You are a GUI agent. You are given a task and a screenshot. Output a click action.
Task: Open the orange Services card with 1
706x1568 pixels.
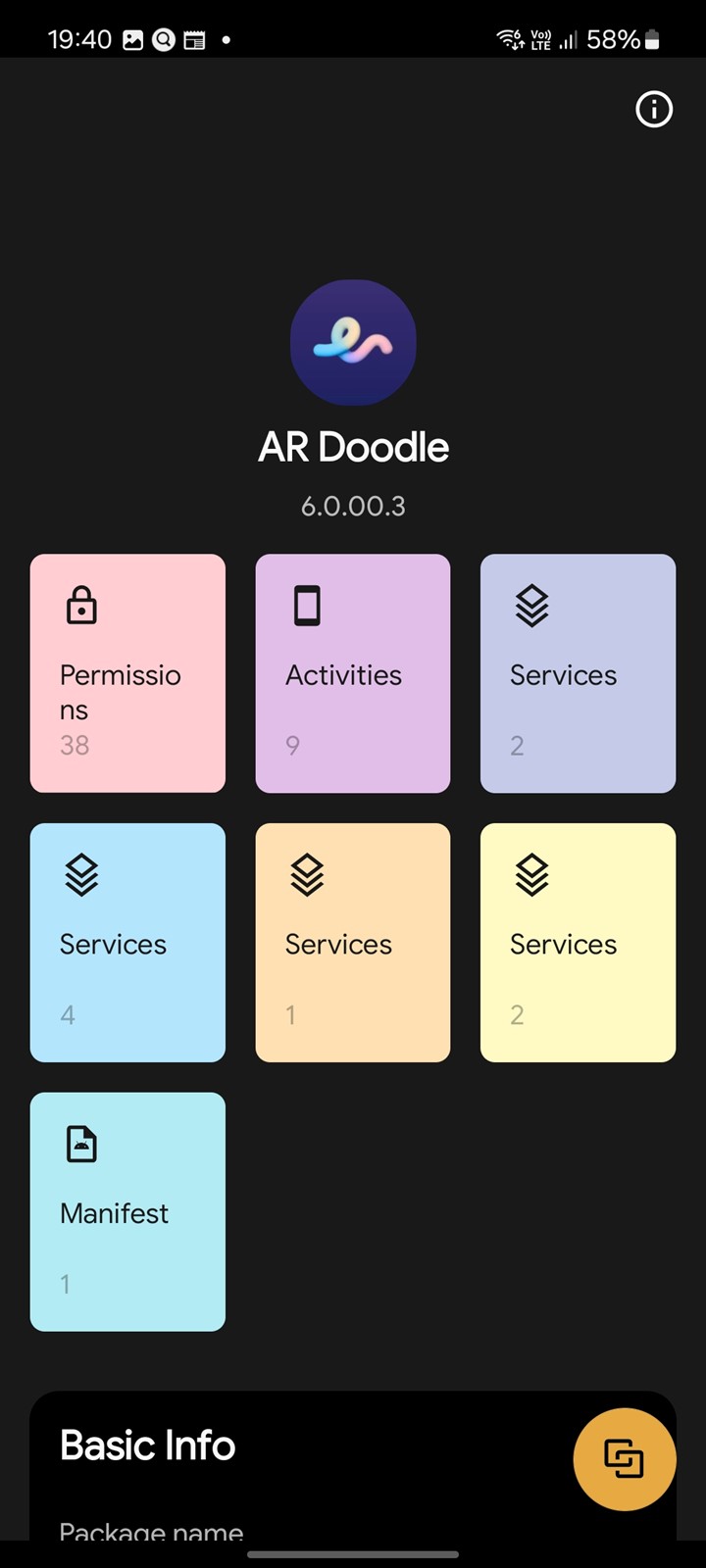353,943
